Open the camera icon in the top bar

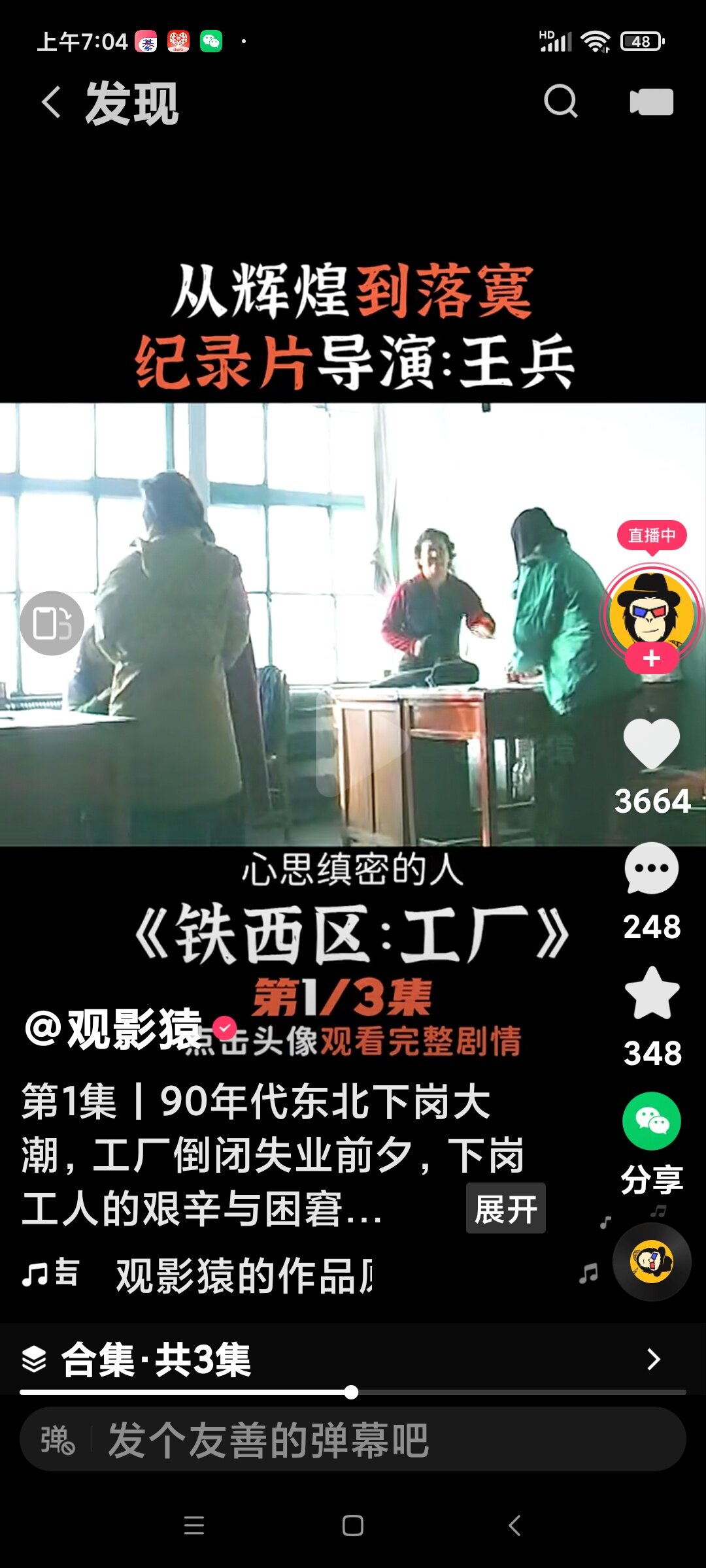(x=651, y=102)
